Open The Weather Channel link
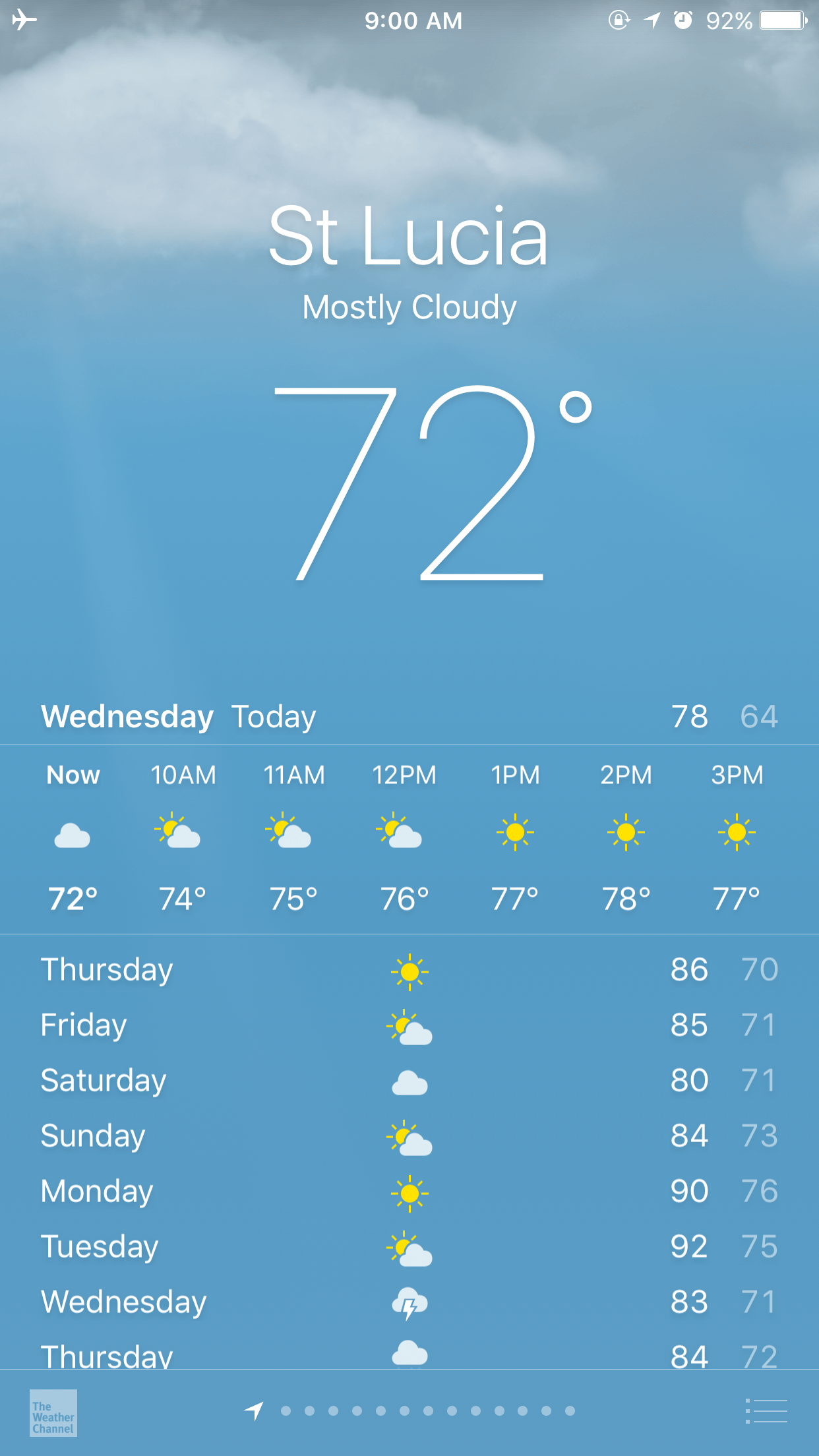 pyautogui.click(x=53, y=1412)
